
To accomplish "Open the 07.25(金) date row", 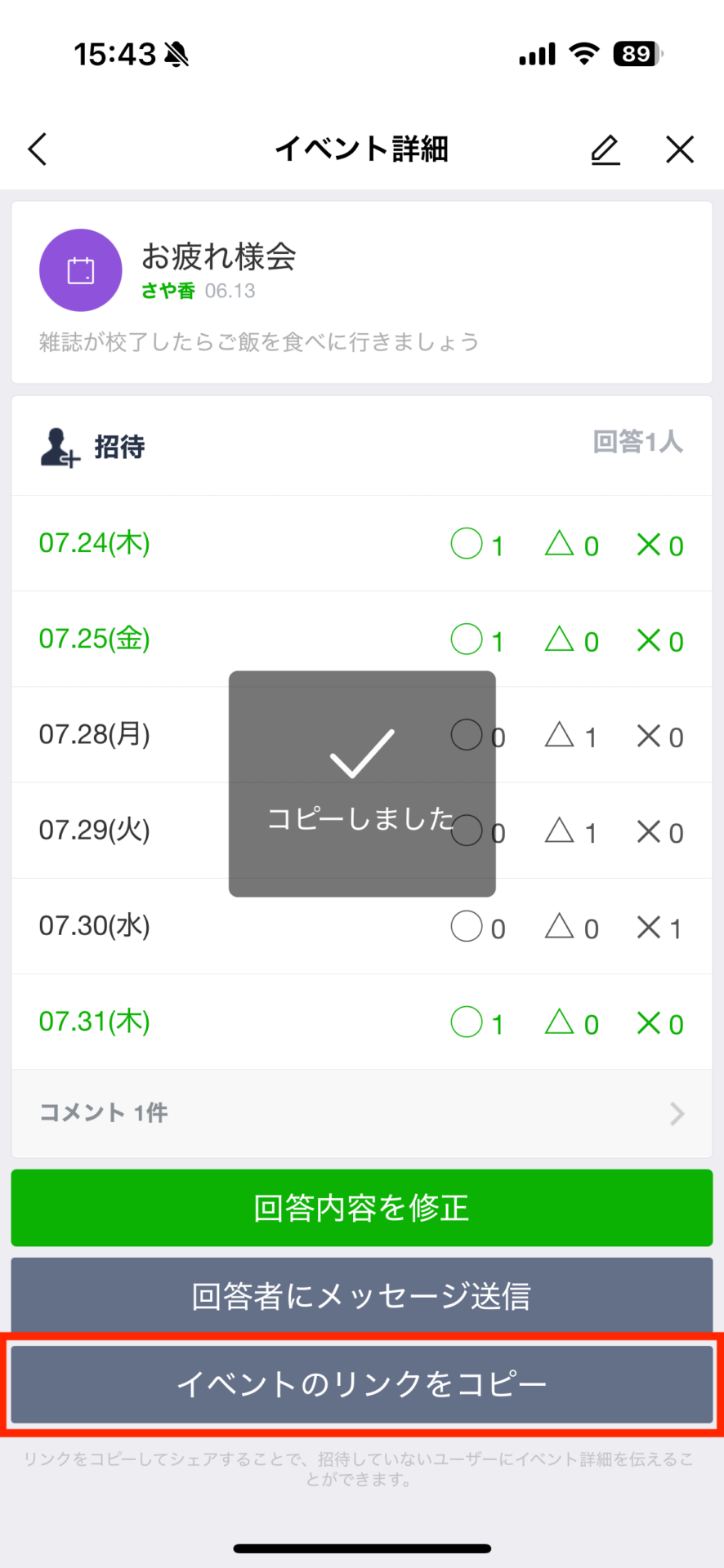I will [362, 639].
